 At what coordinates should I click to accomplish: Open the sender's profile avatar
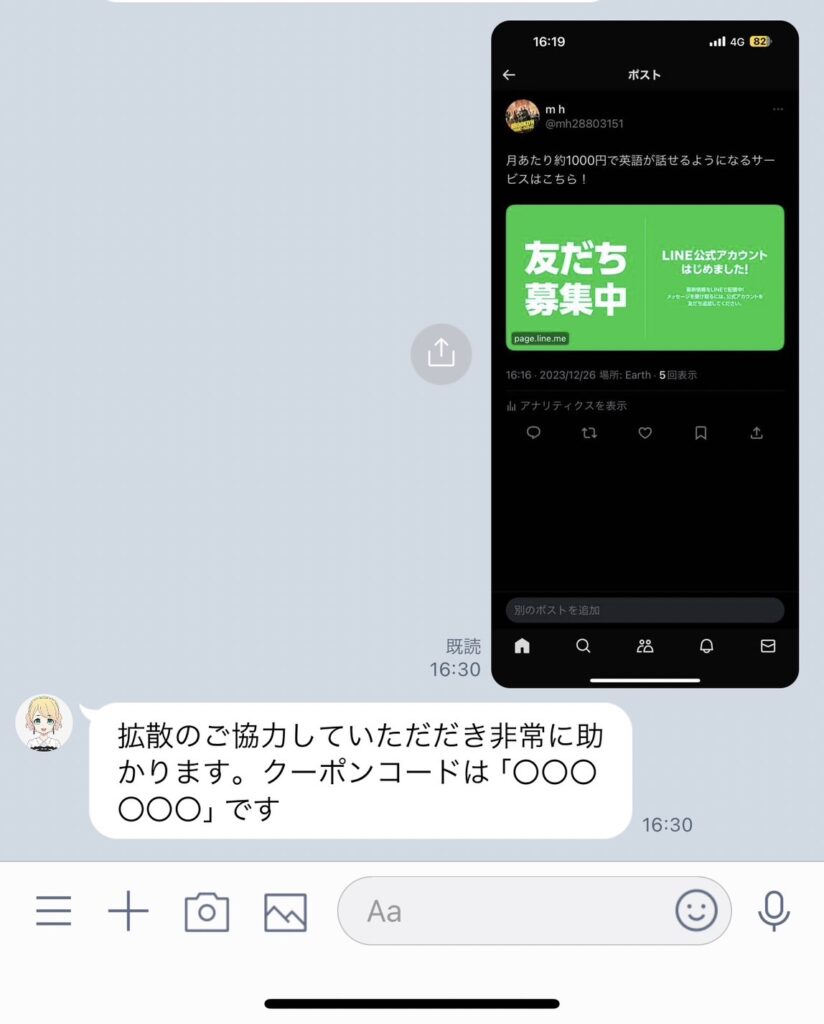[x=44, y=723]
